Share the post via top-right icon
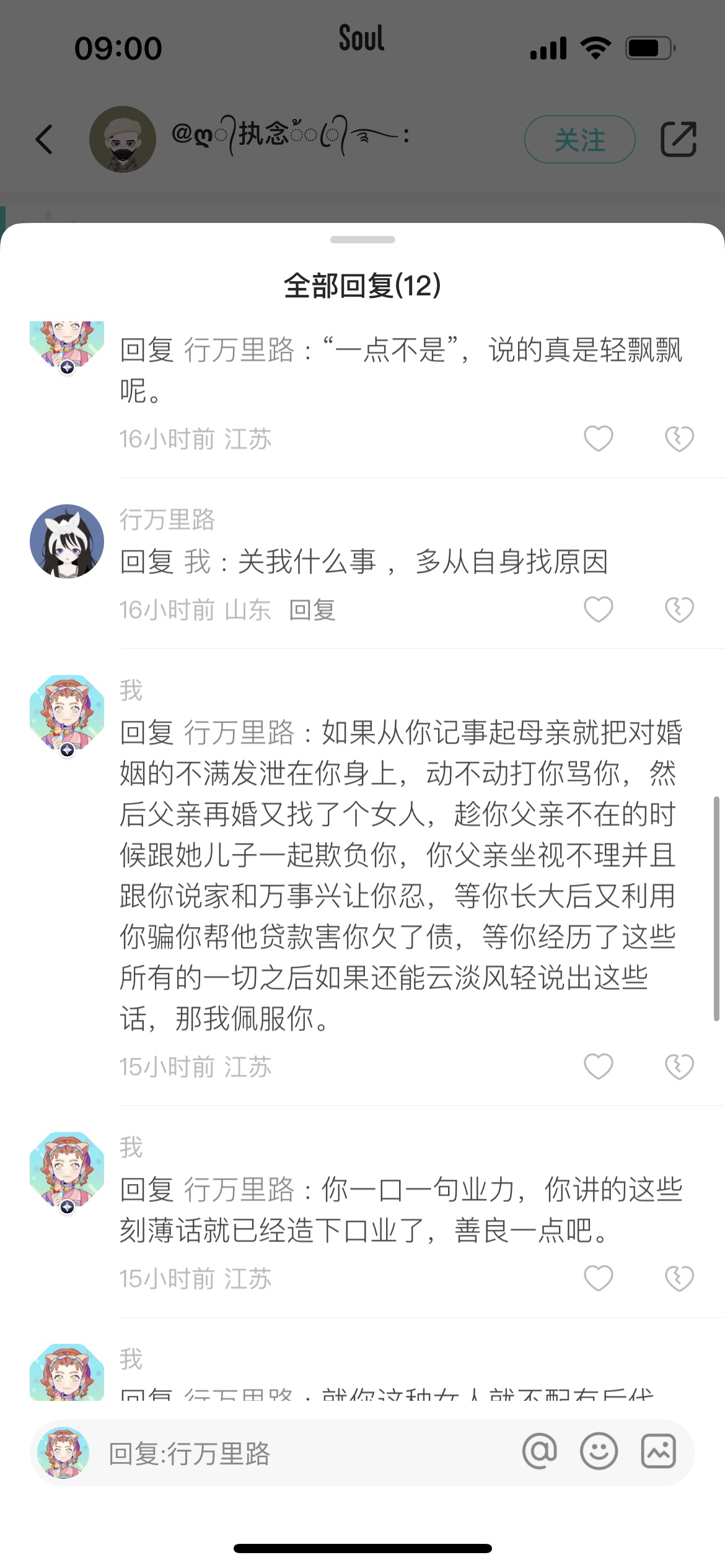This screenshot has height=1568, width=725. 678,139
